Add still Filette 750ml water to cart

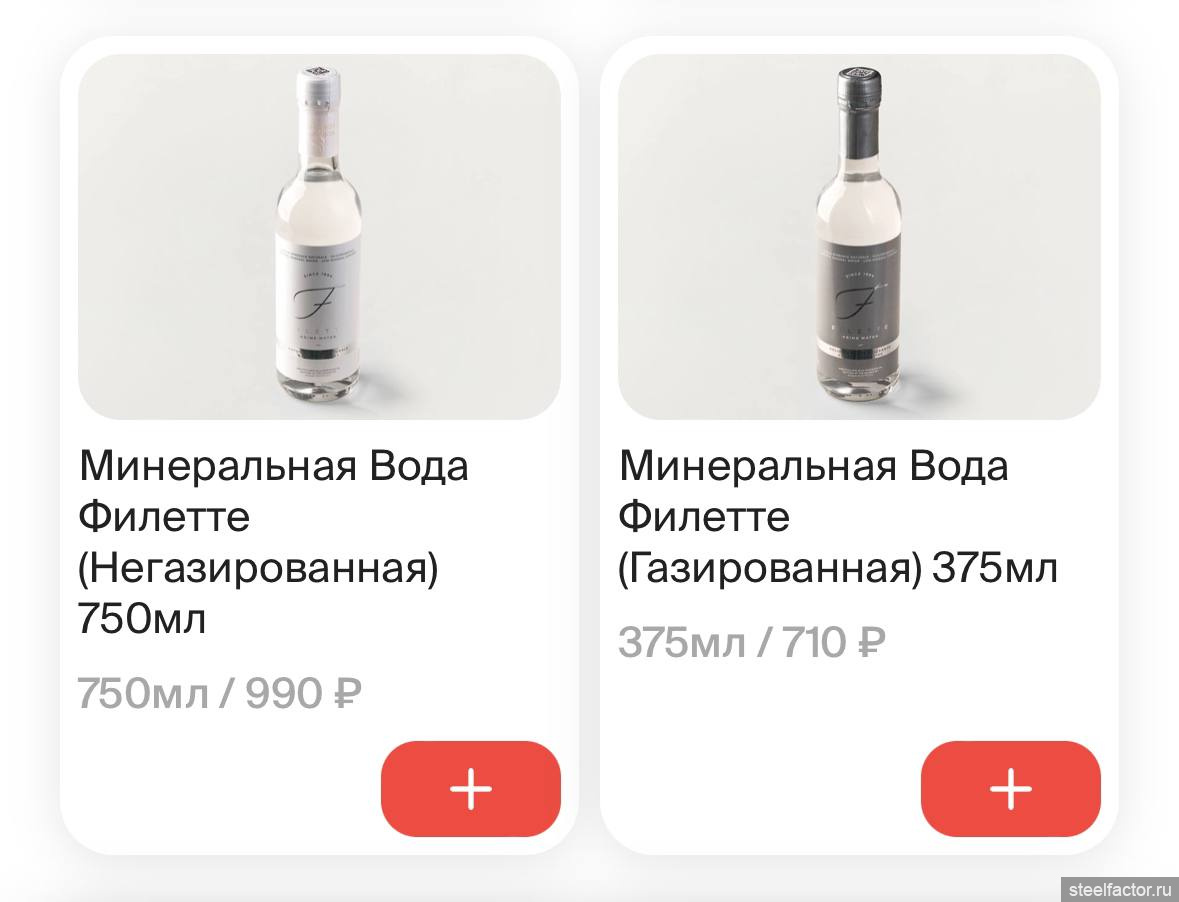pyautogui.click(x=470, y=789)
